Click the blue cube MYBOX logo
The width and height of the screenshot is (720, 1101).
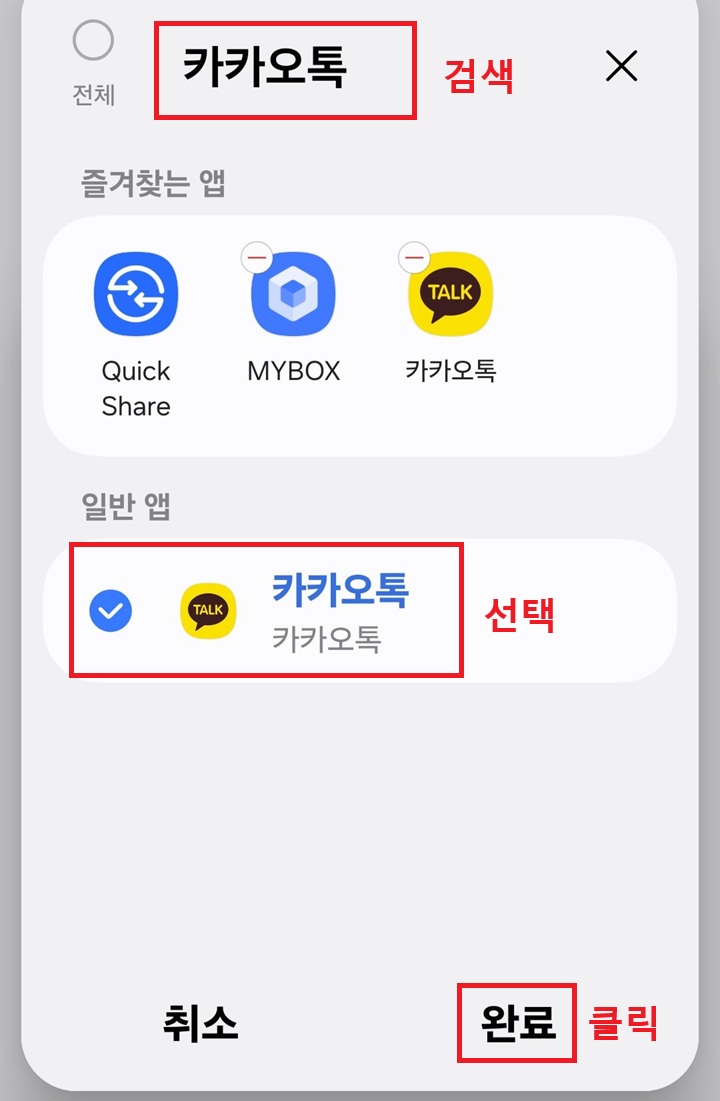(293, 295)
